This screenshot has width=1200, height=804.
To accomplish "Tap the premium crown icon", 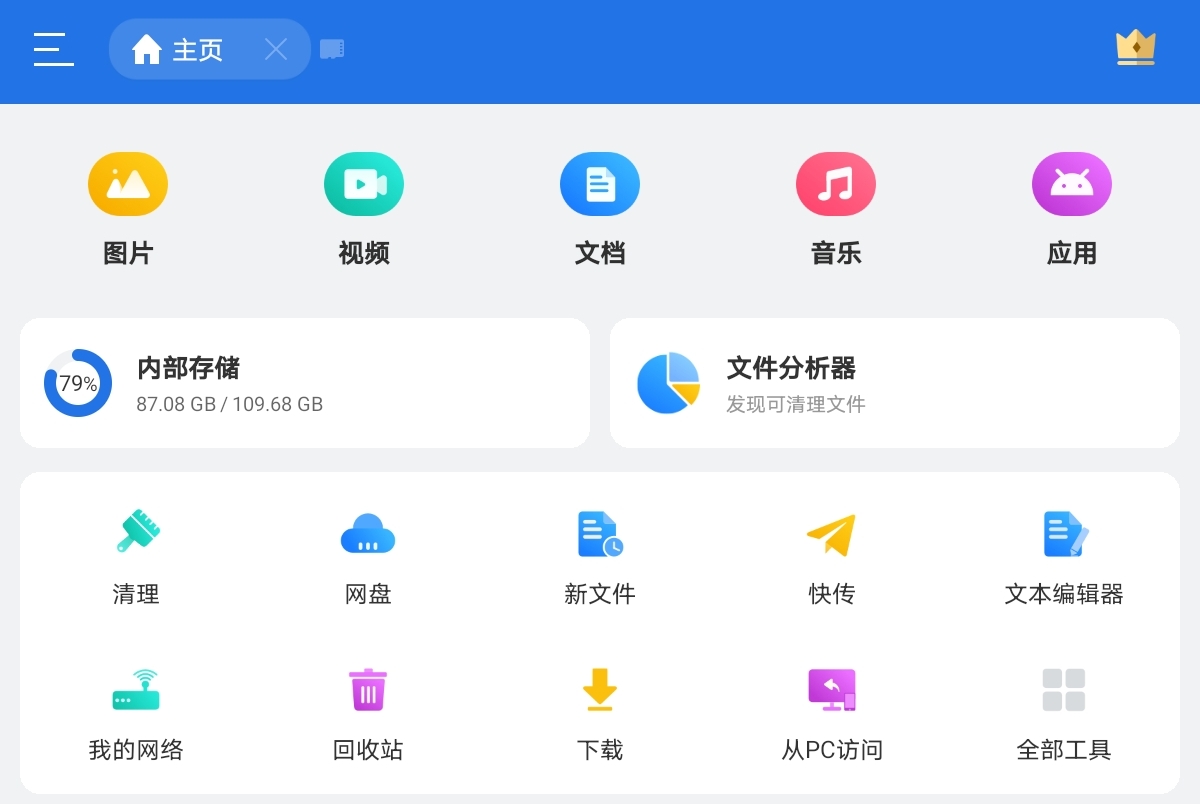I will tap(1135, 48).
